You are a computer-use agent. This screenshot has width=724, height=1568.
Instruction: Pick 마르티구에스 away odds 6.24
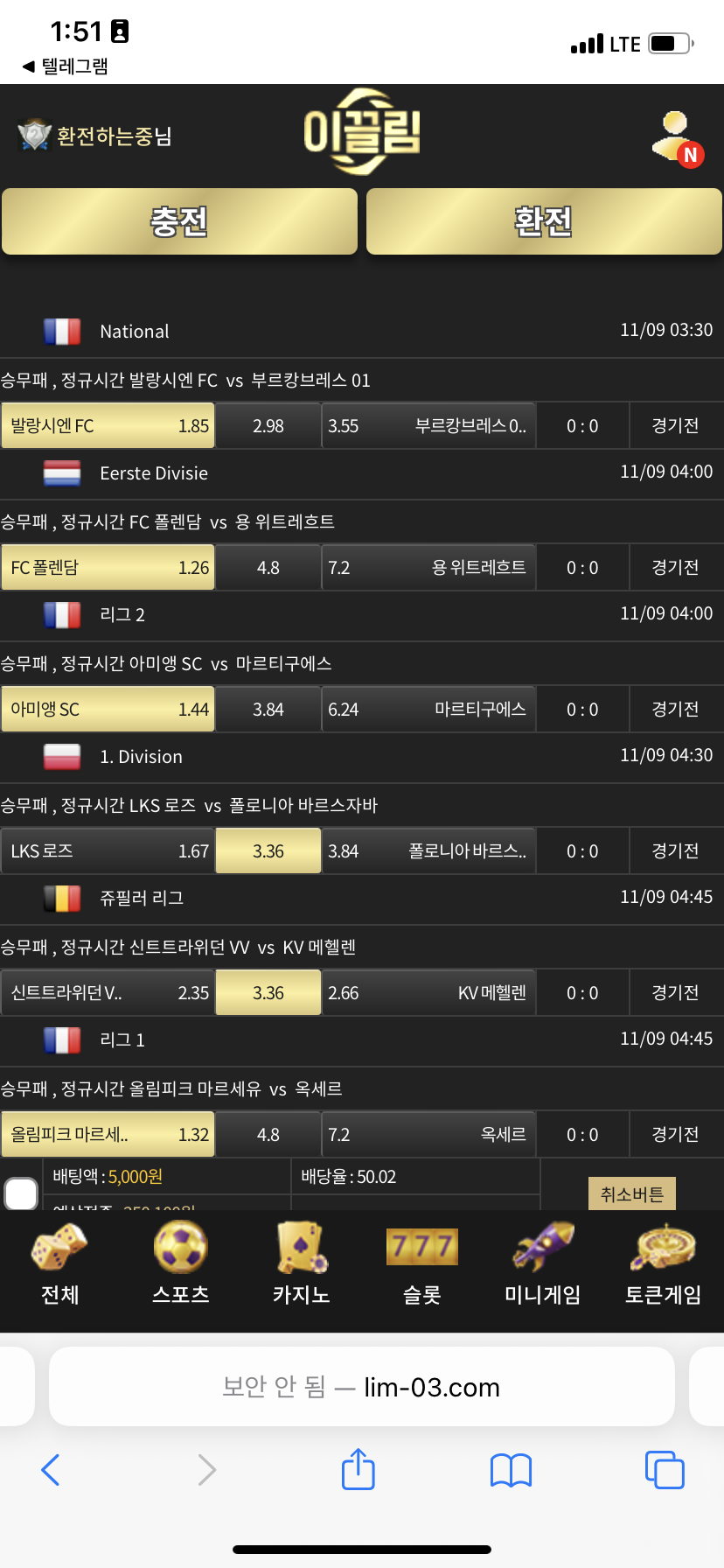tap(428, 710)
